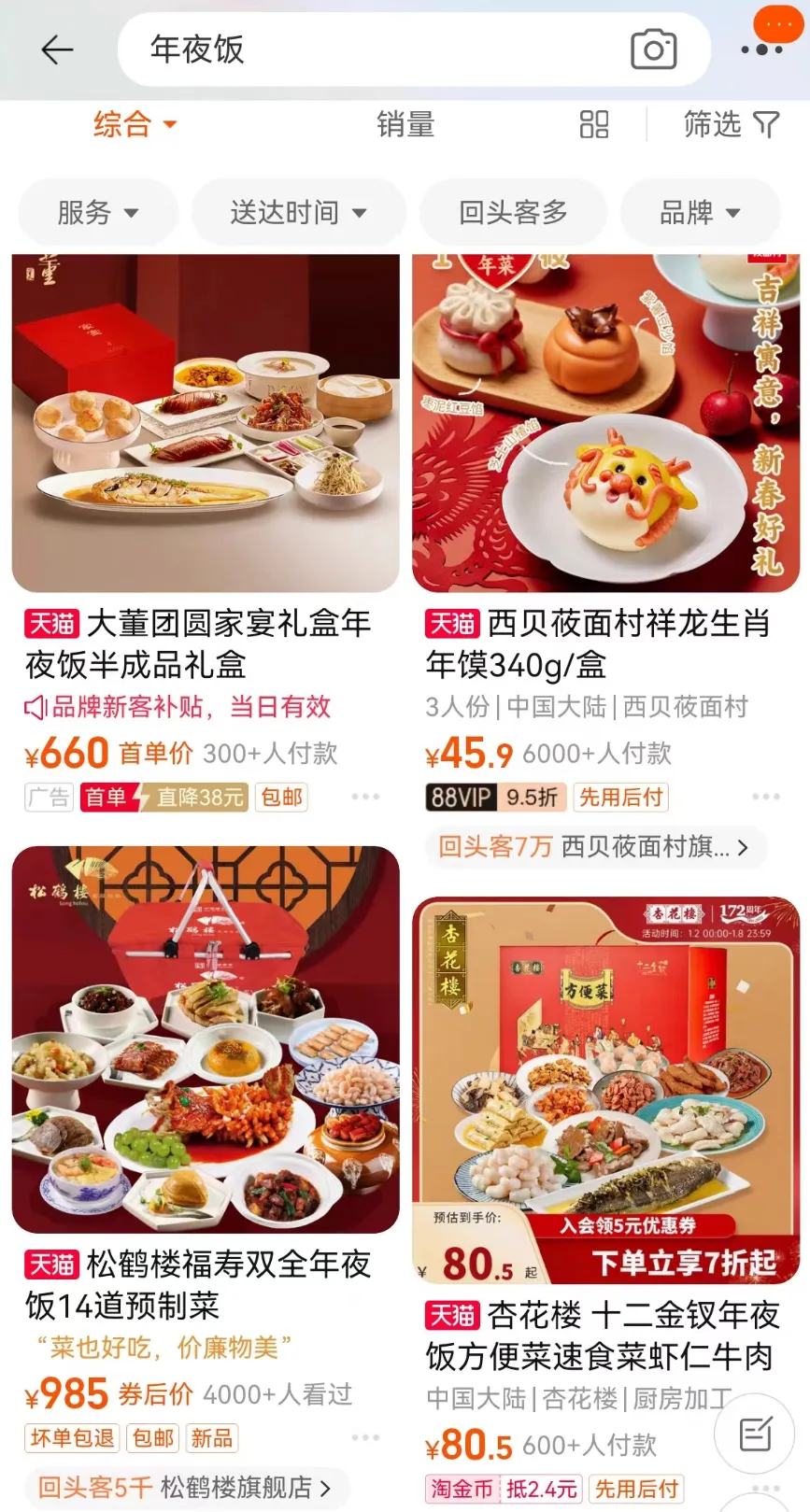Go back using the arrow icon
Viewport: 810px width, 1512px height.
tap(57, 49)
